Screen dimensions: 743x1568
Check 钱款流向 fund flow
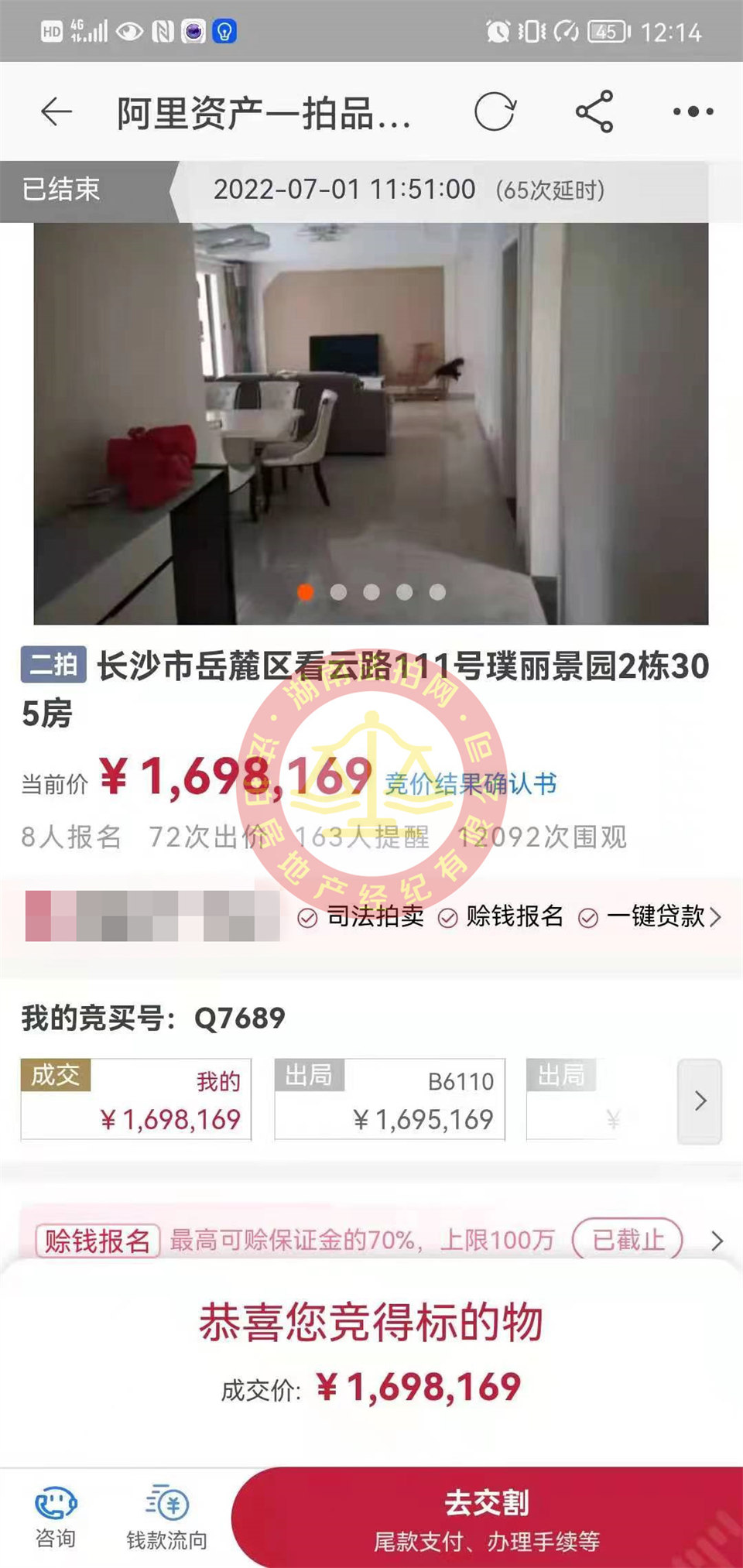pyautogui.click(x=166, y=1517)
